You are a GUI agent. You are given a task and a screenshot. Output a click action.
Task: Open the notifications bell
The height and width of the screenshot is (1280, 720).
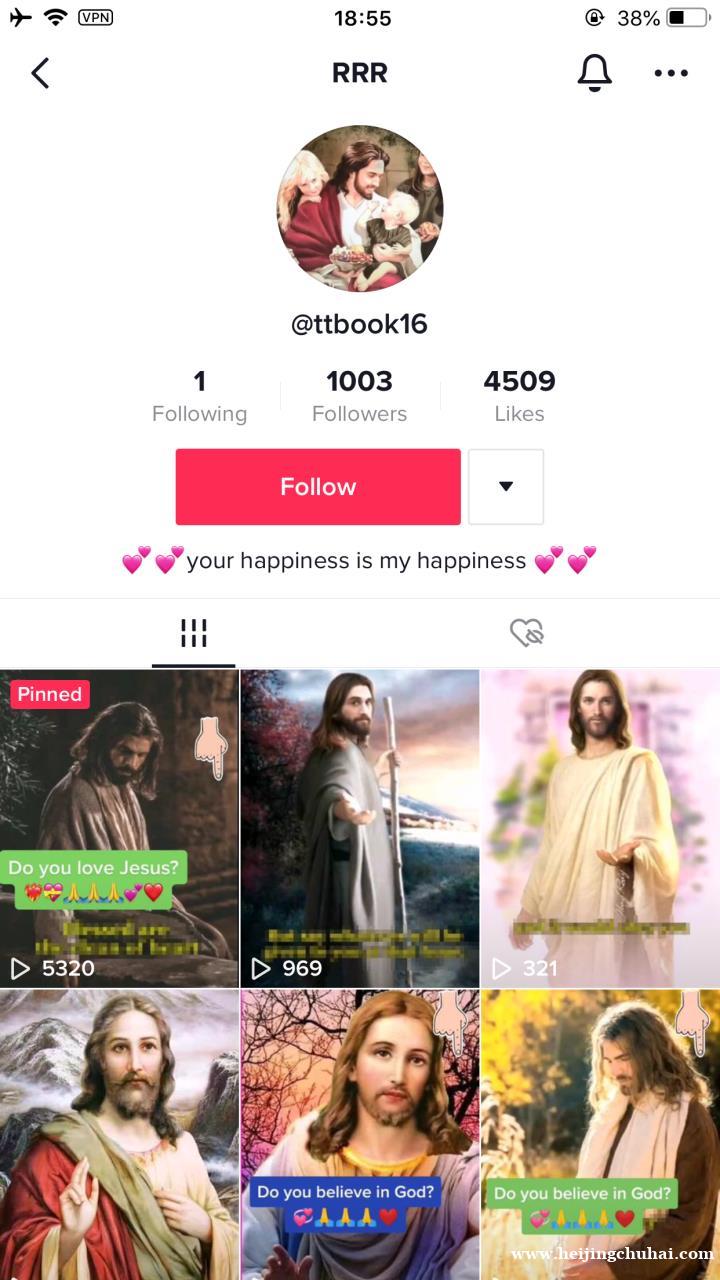[x=594, y=73]
